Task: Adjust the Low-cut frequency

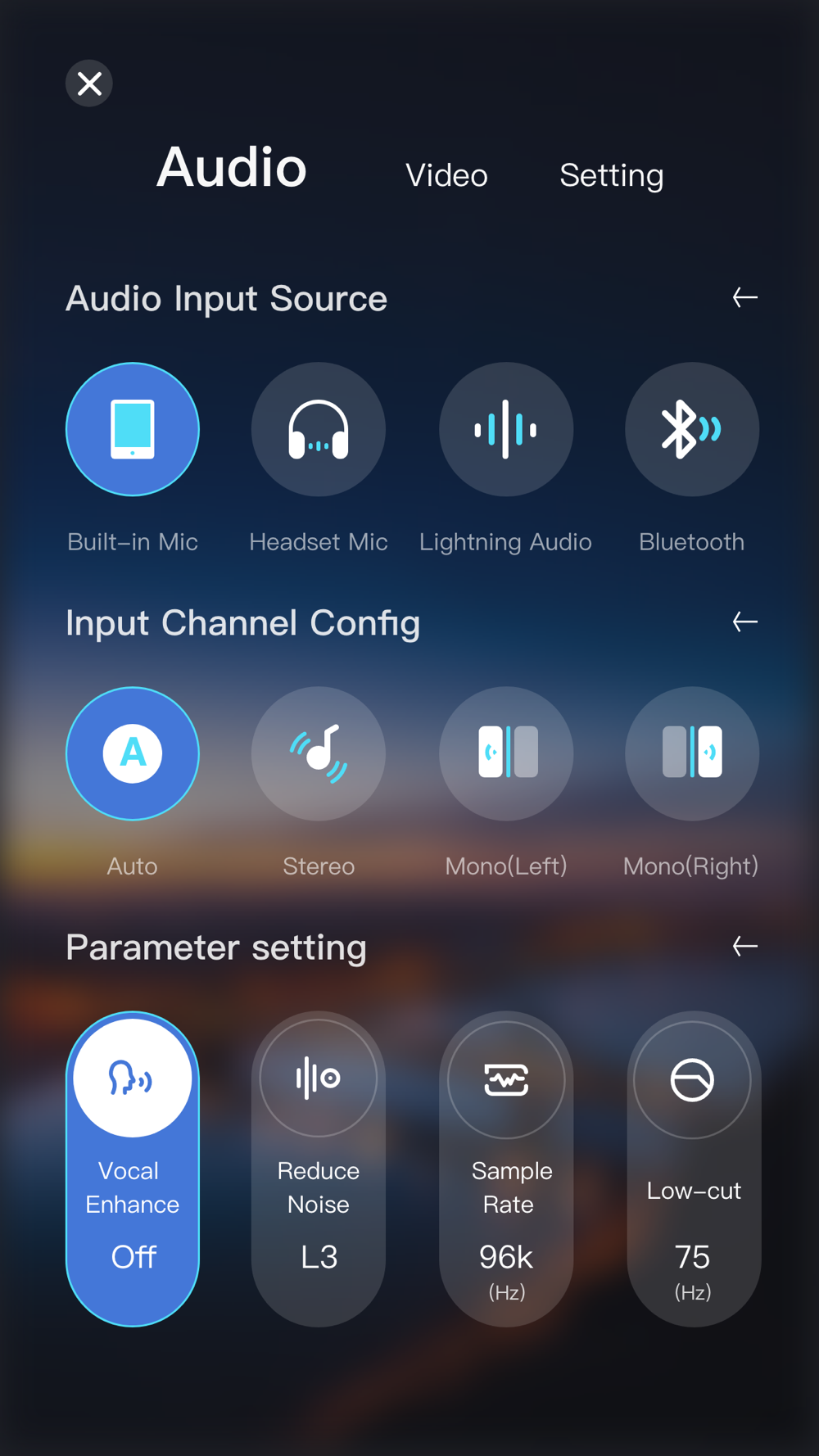Action: click(694, 1169)
